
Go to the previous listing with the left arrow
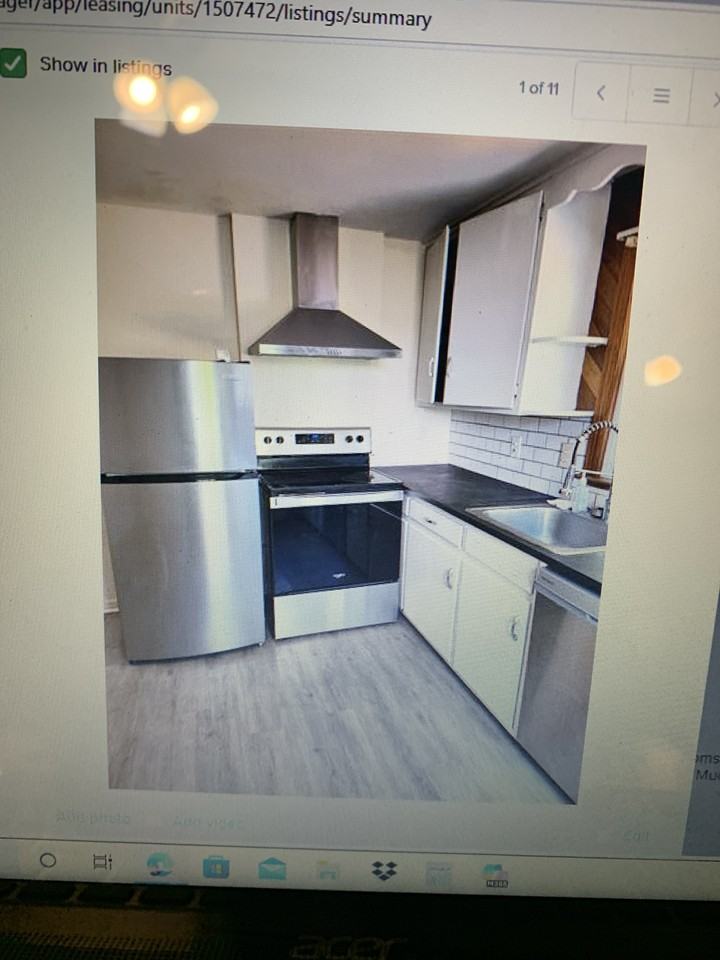coord(600,93)
